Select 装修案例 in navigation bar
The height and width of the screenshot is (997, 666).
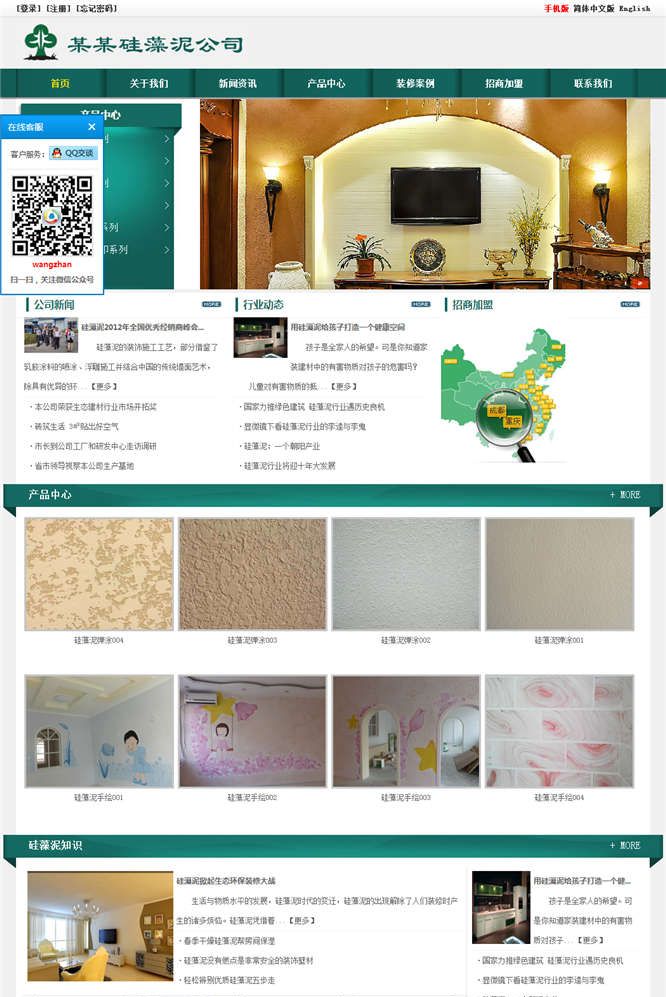415,83
